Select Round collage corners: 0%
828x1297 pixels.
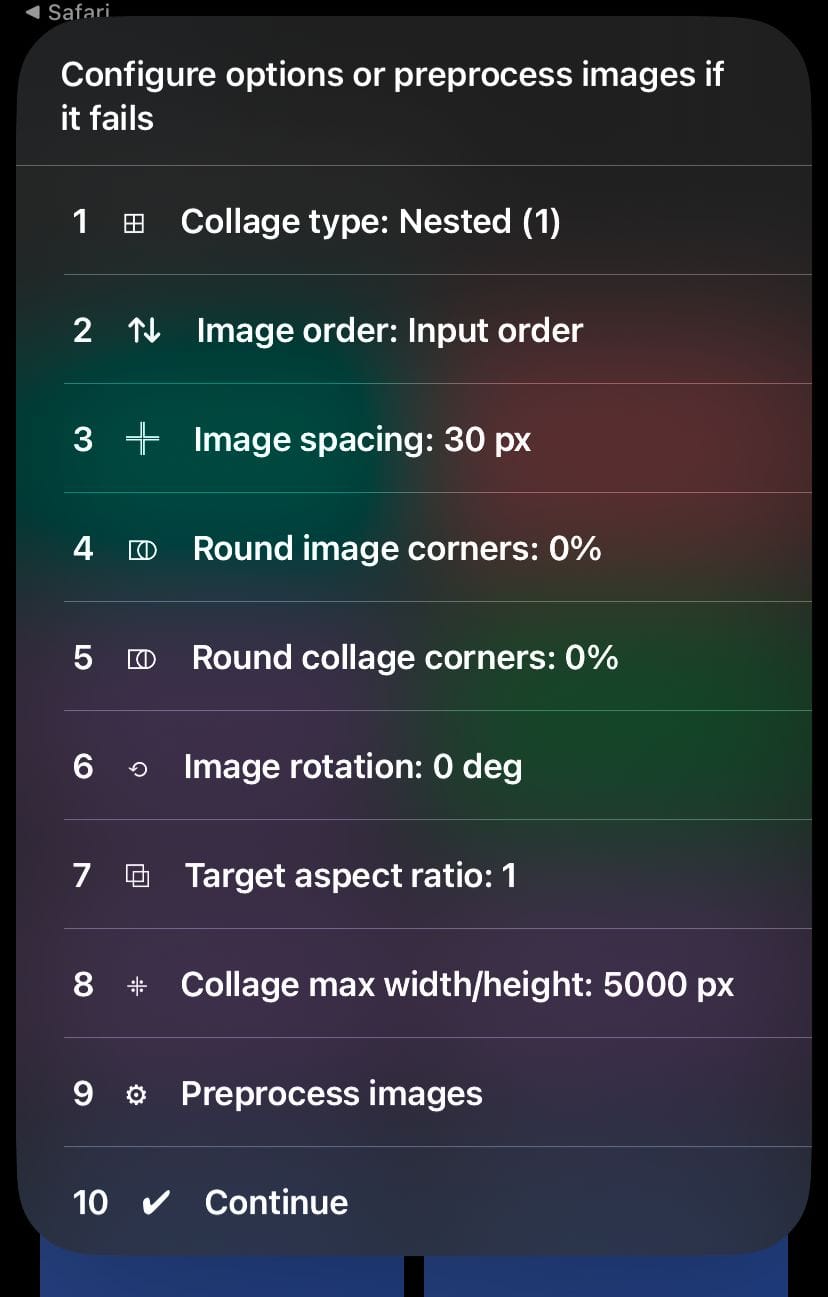[404, 657]
